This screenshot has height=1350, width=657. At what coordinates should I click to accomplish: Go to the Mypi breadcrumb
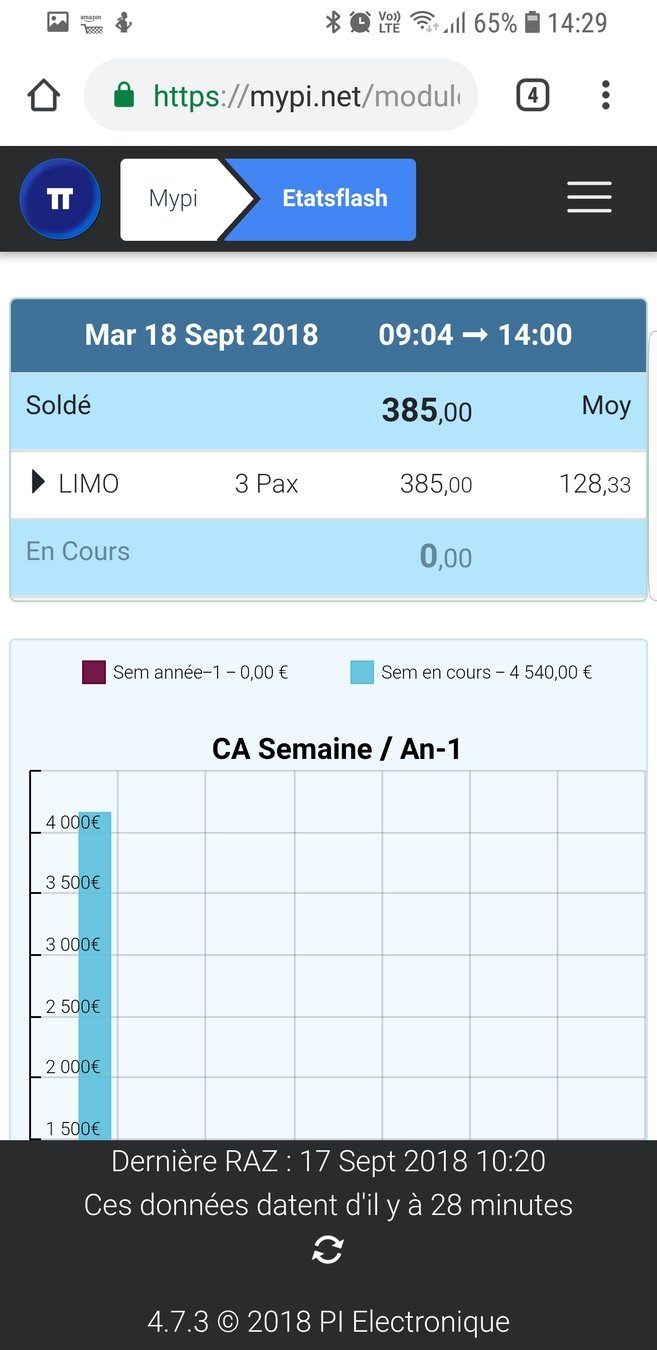(x=174, y=199)
